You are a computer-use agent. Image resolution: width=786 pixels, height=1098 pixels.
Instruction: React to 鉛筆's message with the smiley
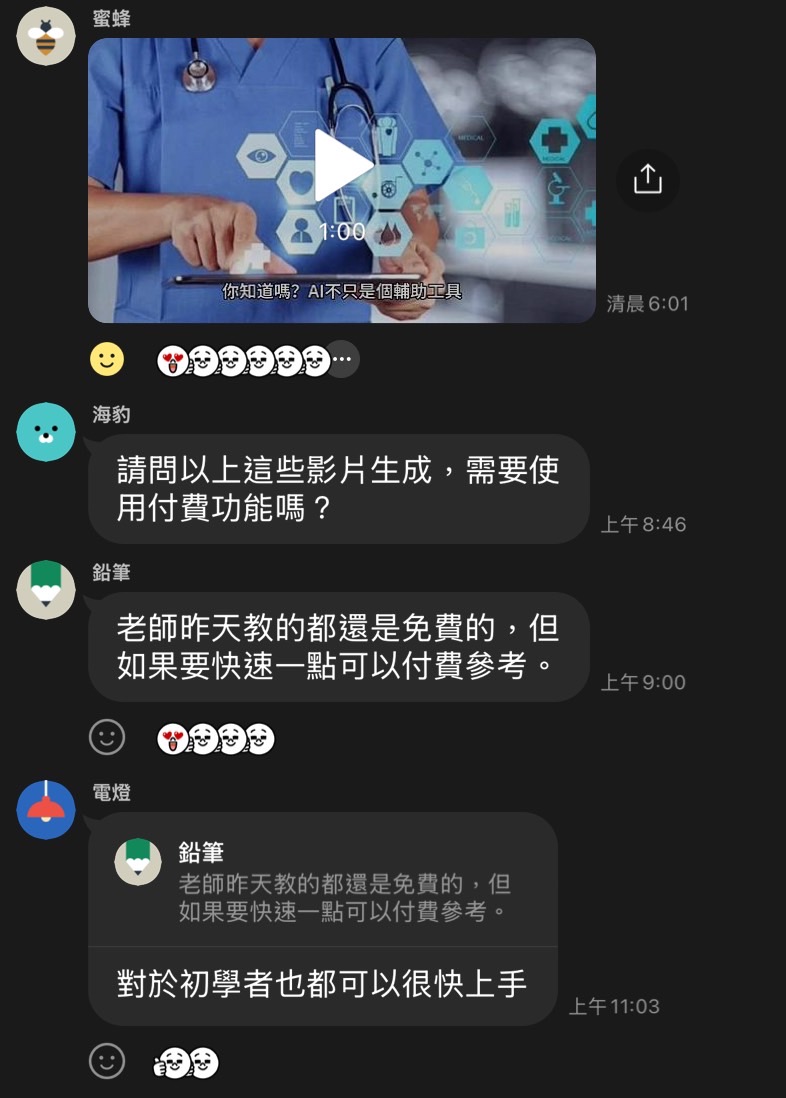(x=107, y=737)
